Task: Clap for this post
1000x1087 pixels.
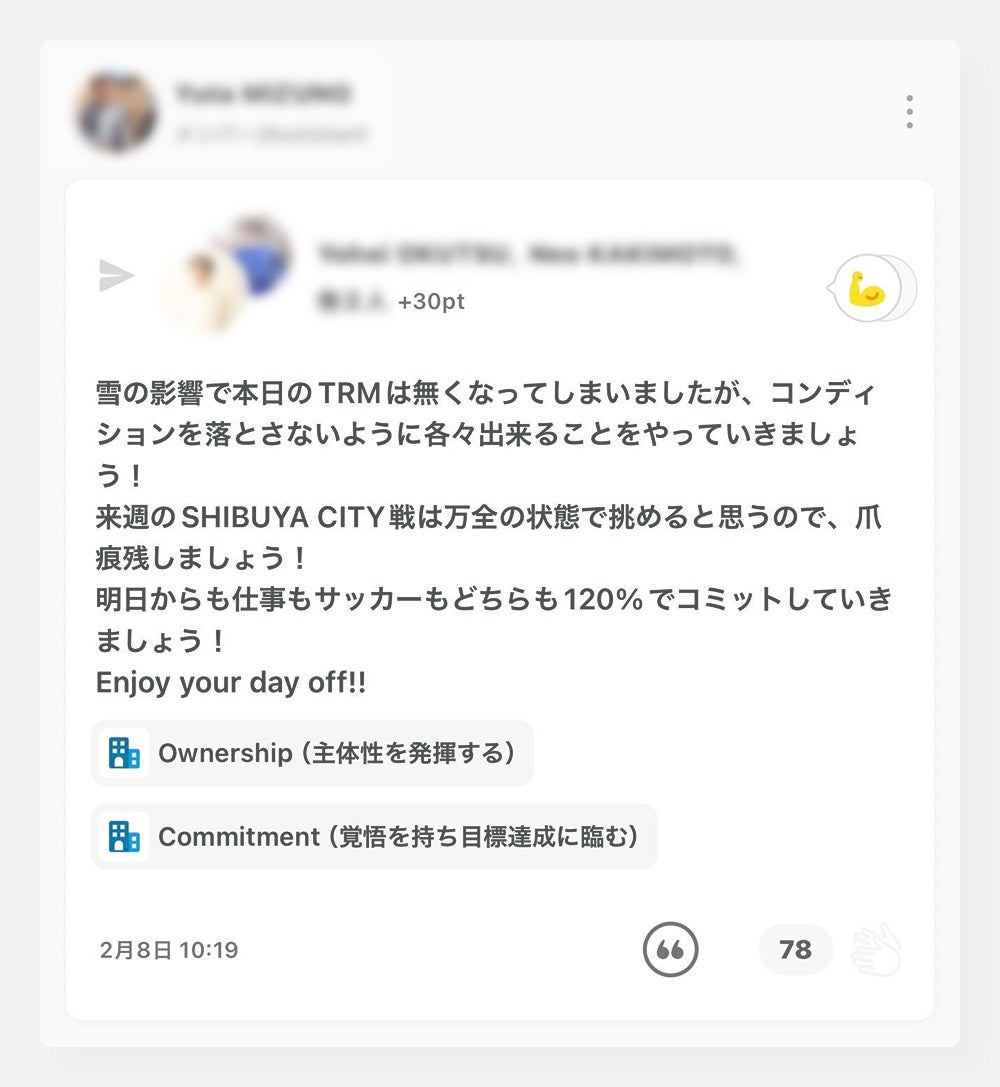Action: [x=877, y=949]
